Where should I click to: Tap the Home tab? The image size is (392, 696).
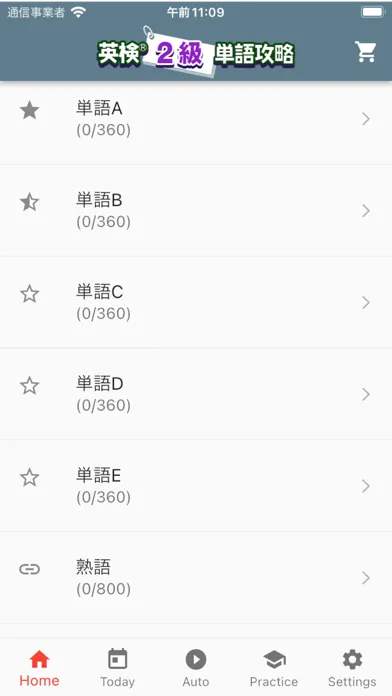click(x=39, y=668)
